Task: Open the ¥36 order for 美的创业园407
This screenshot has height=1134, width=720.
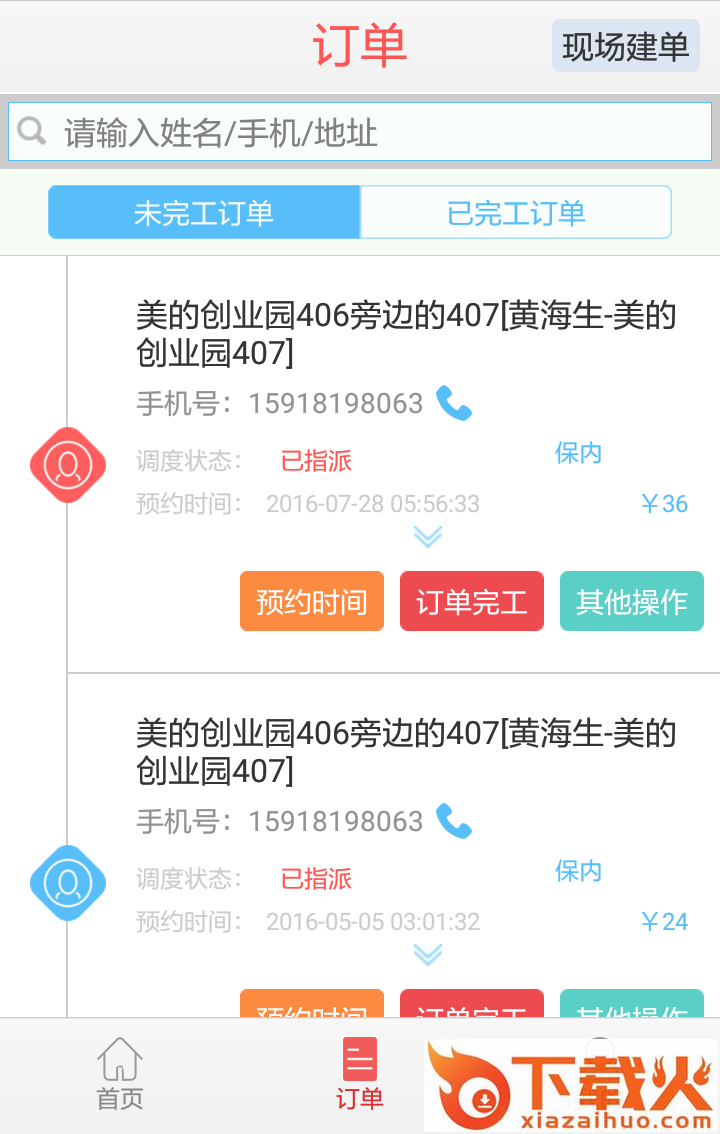Action: click(x=406, y=333)
